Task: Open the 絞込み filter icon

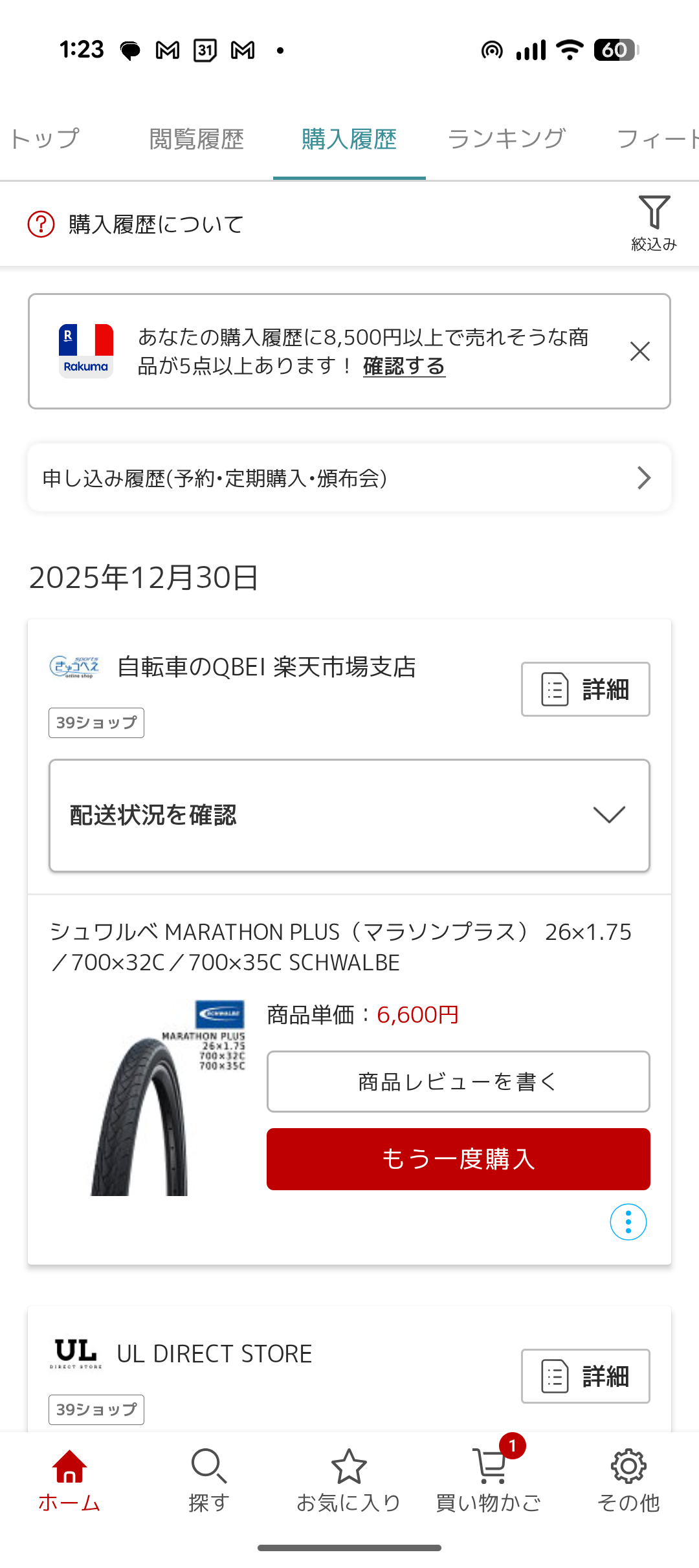Action: click(654, 222)
